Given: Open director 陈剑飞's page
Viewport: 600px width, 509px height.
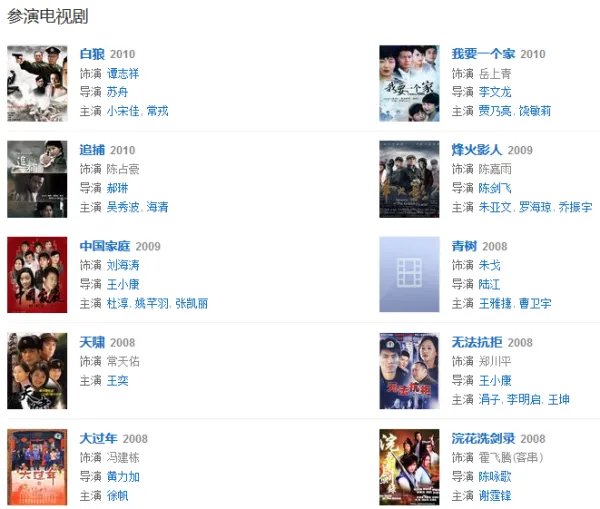Looking at the screenshot, I should point(494,187).
